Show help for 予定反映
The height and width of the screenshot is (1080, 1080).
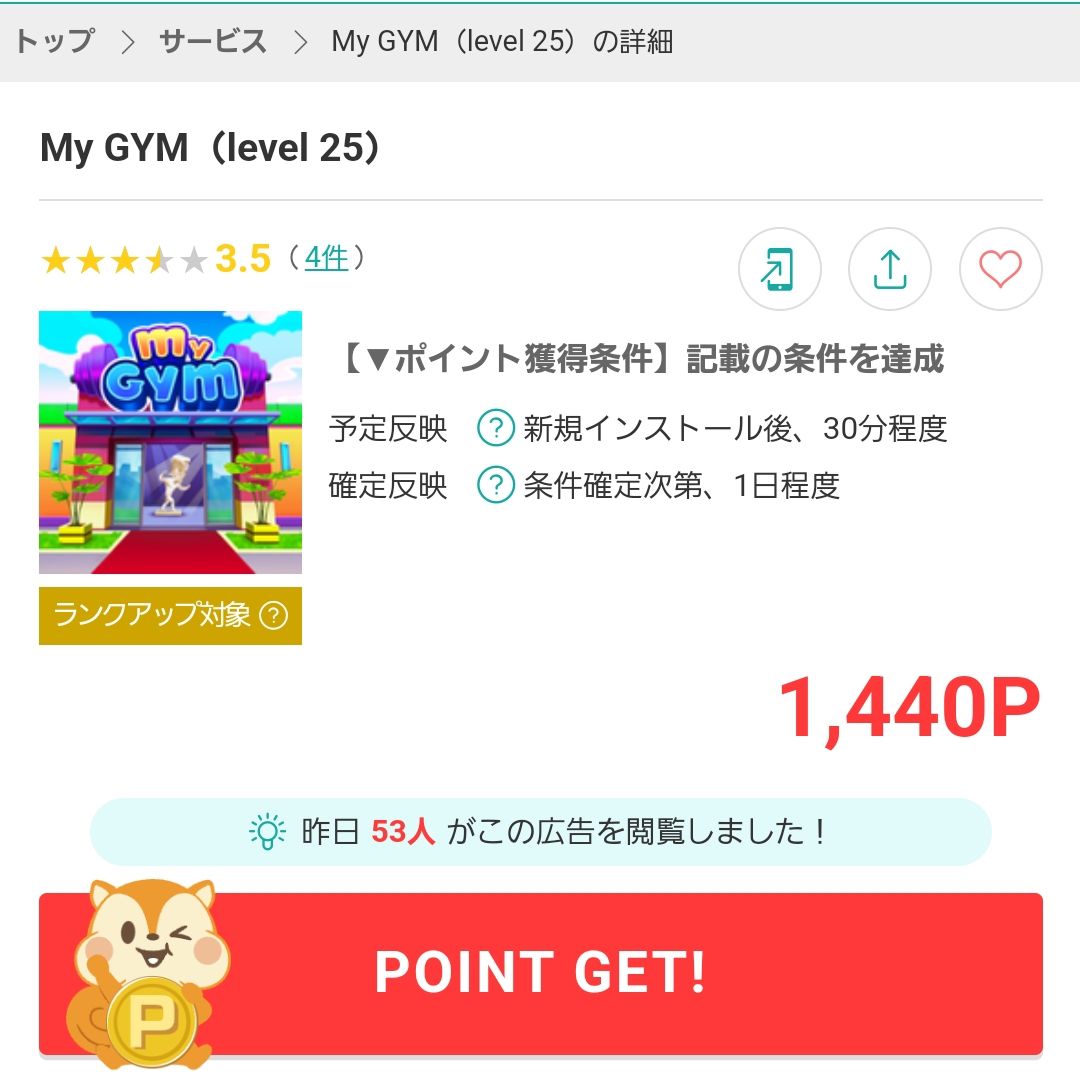(496, 428)
